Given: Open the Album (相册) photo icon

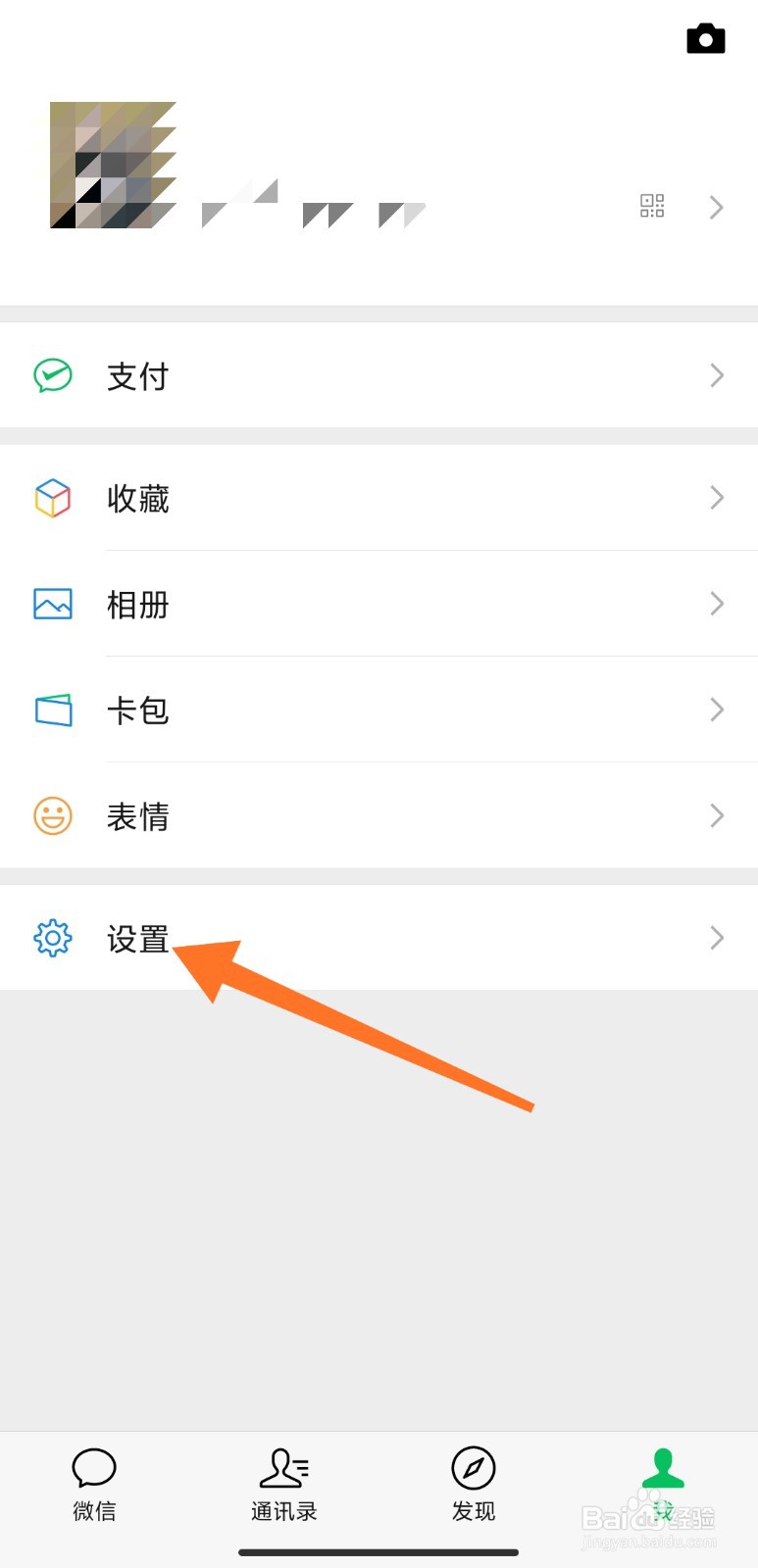Looking at the screenshot, I should pos(52,604).
